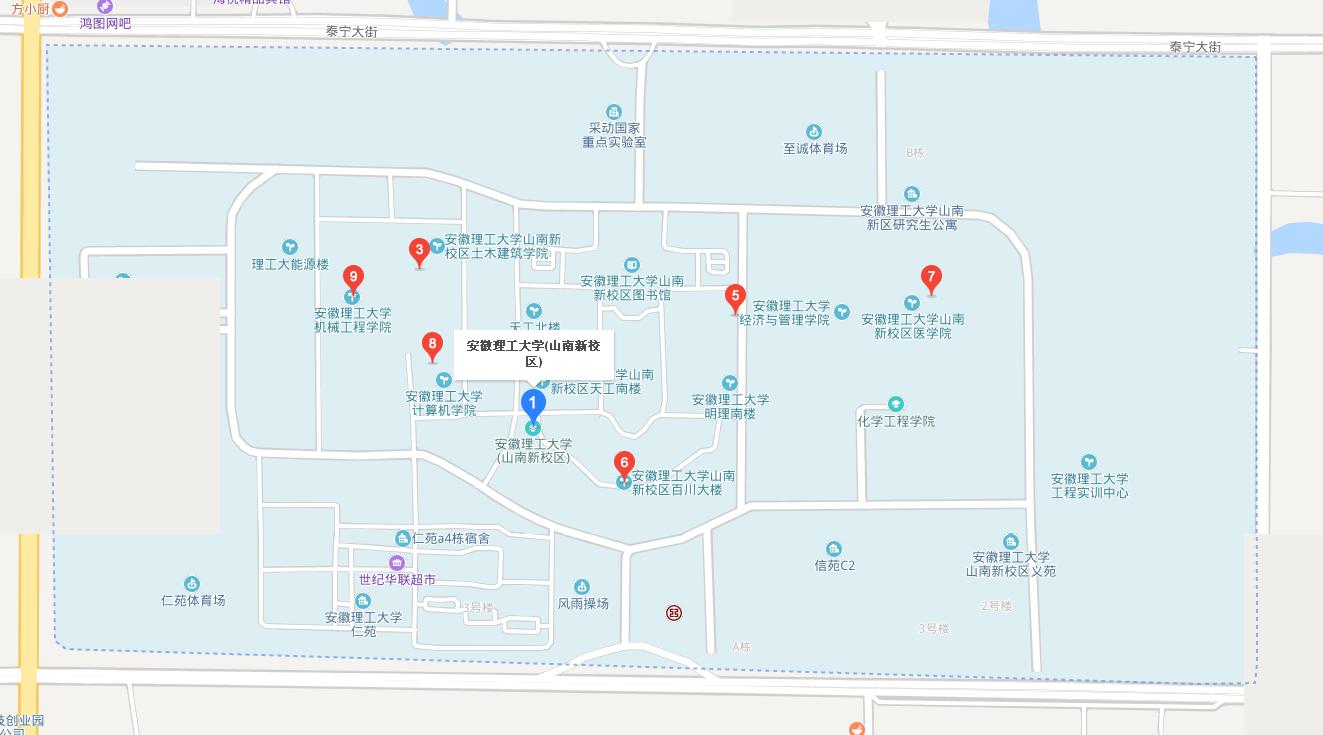Open red marker 9 near 机械工程学院
1323x735 pixels.
[352, 278]
